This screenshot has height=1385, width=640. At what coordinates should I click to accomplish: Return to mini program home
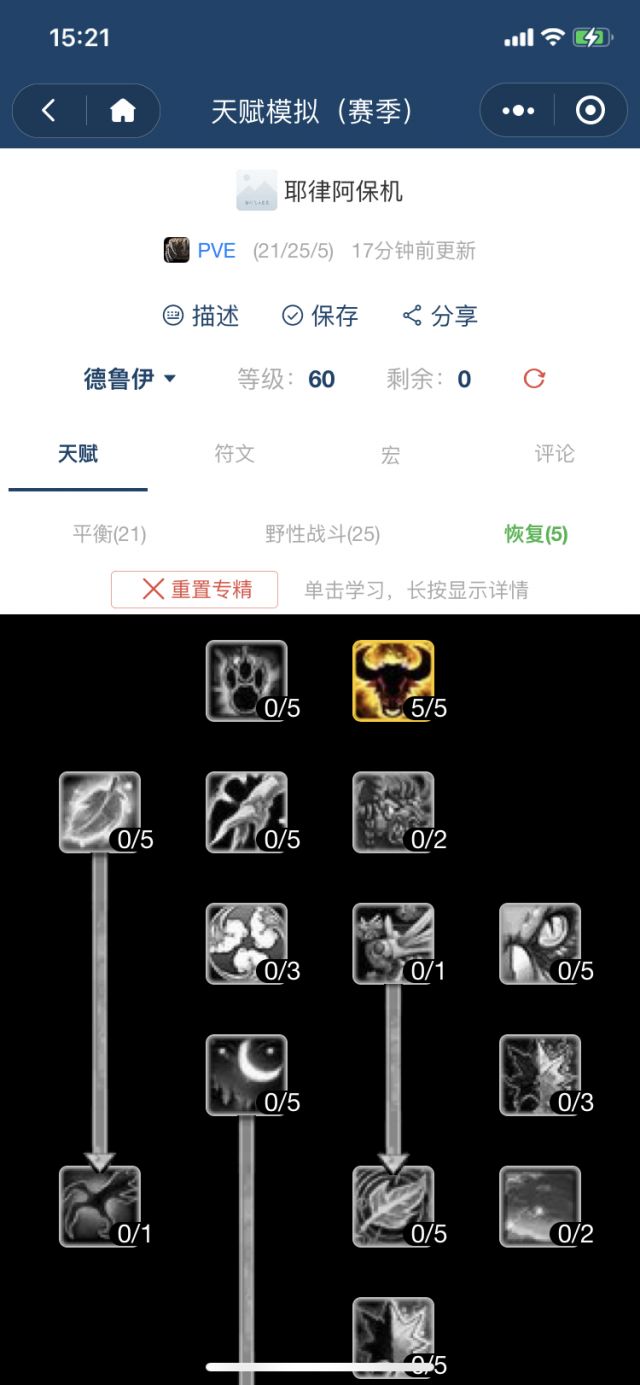pos(123,111)
